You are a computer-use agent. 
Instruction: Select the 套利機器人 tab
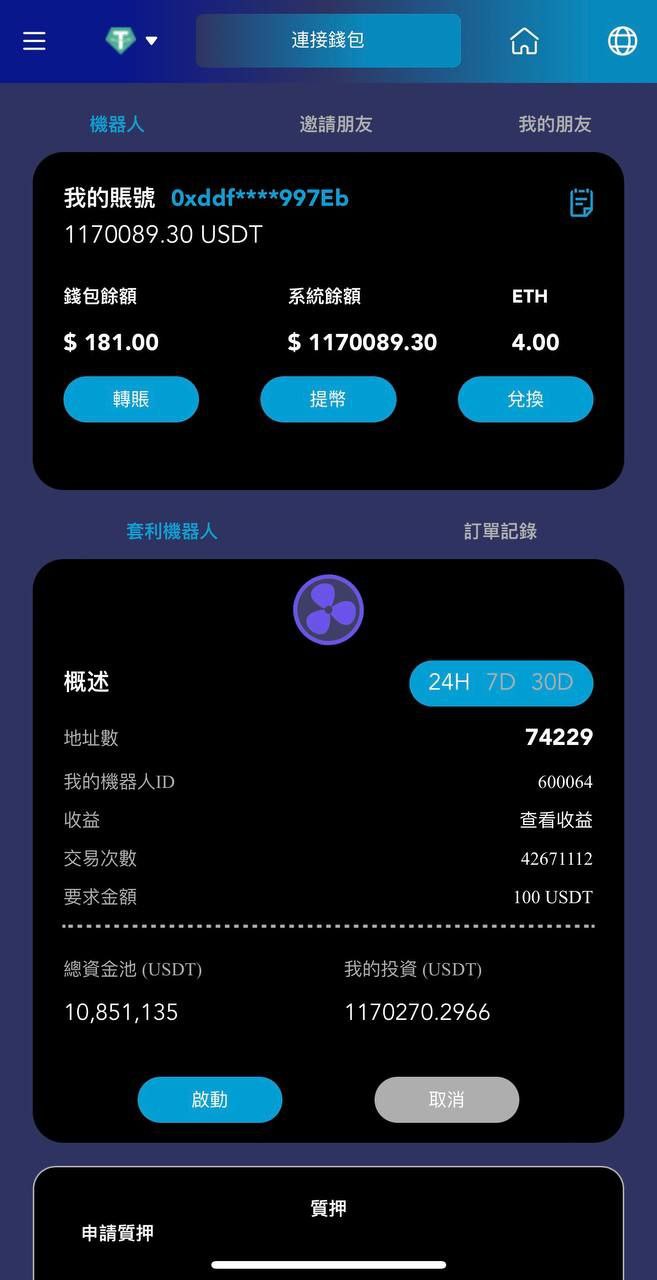(172, 531)
